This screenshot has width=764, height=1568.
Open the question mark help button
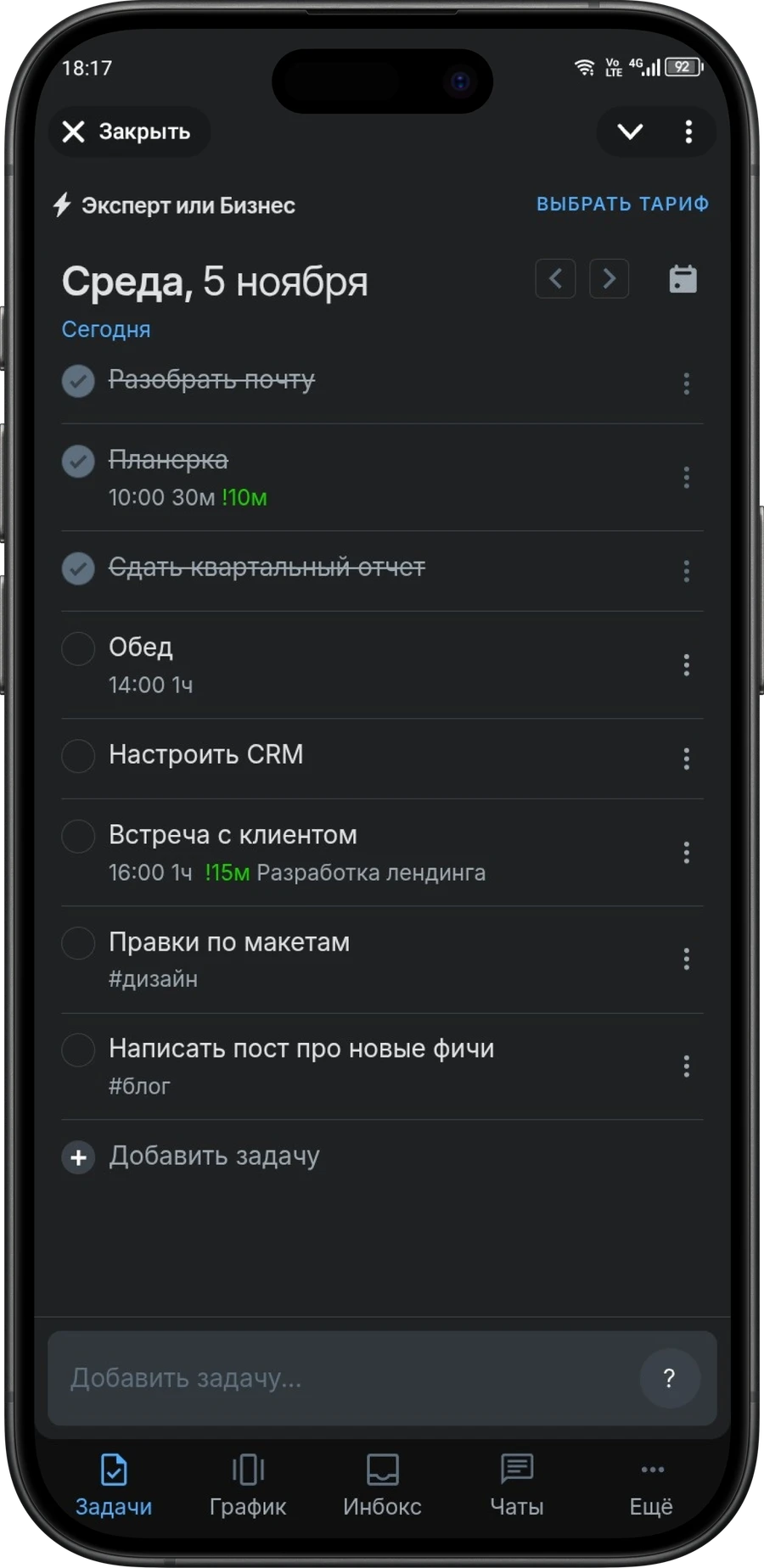pos(669,1378)
